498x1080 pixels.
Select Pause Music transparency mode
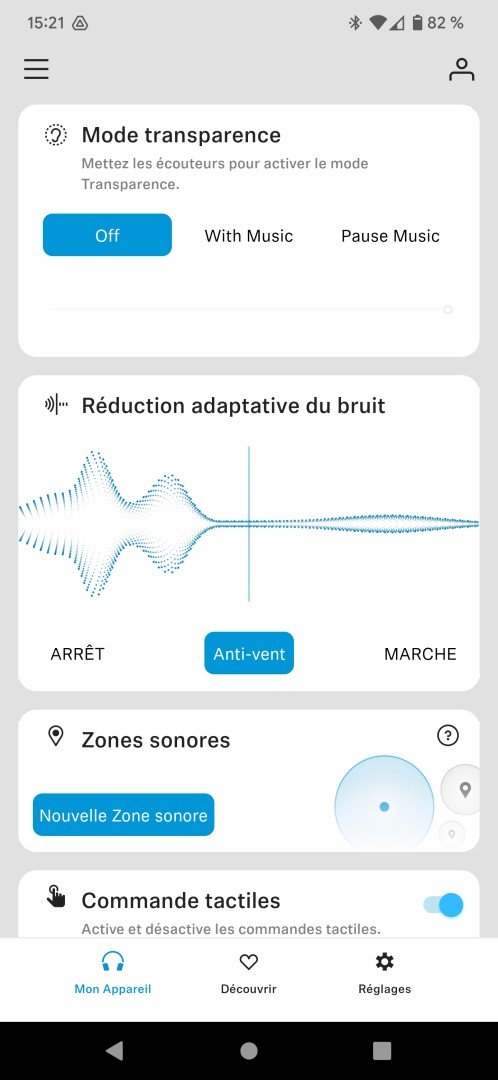click(391, 236)
